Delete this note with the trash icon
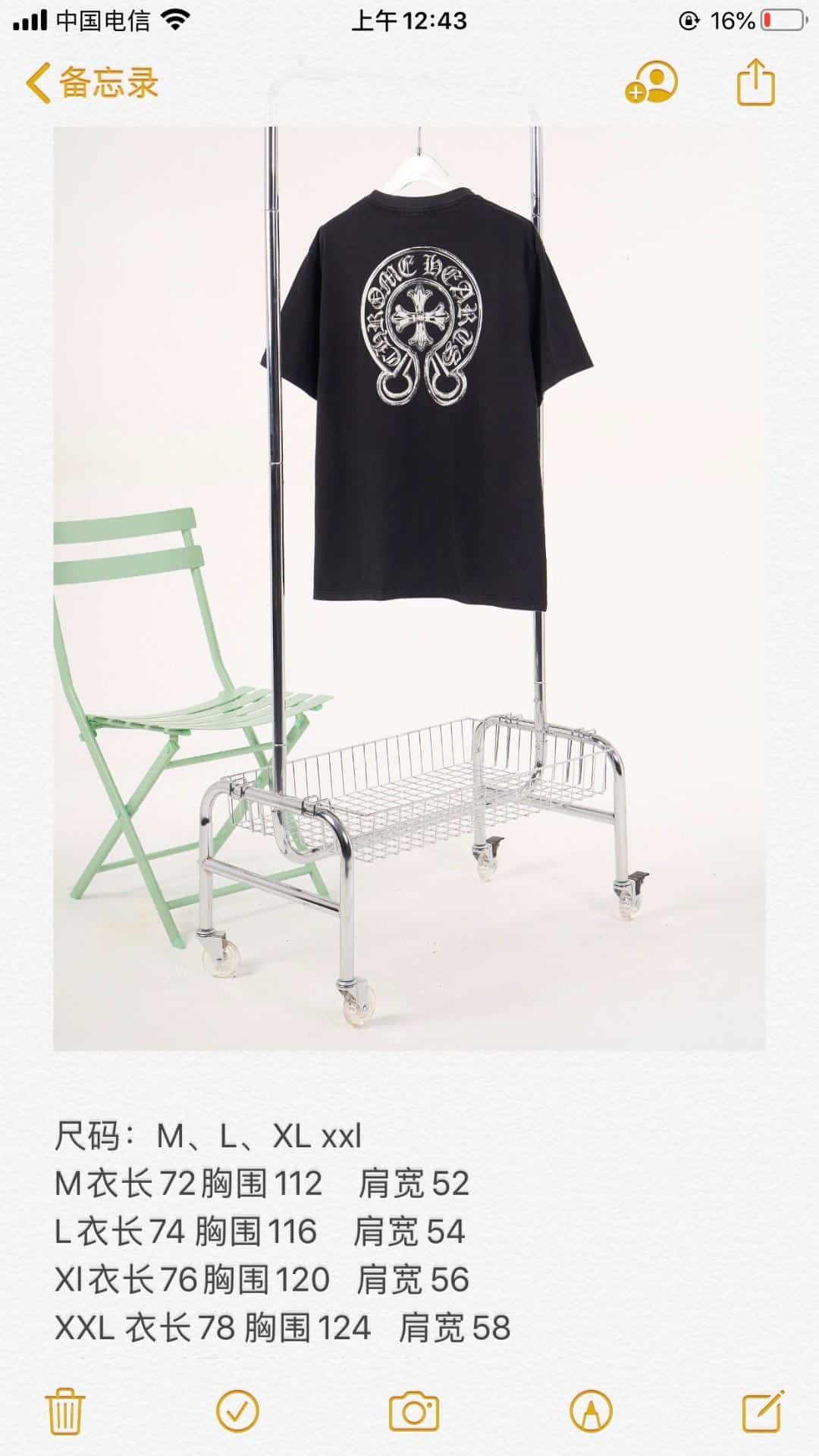The image size is (819, 1456). tap(65, 1410)
